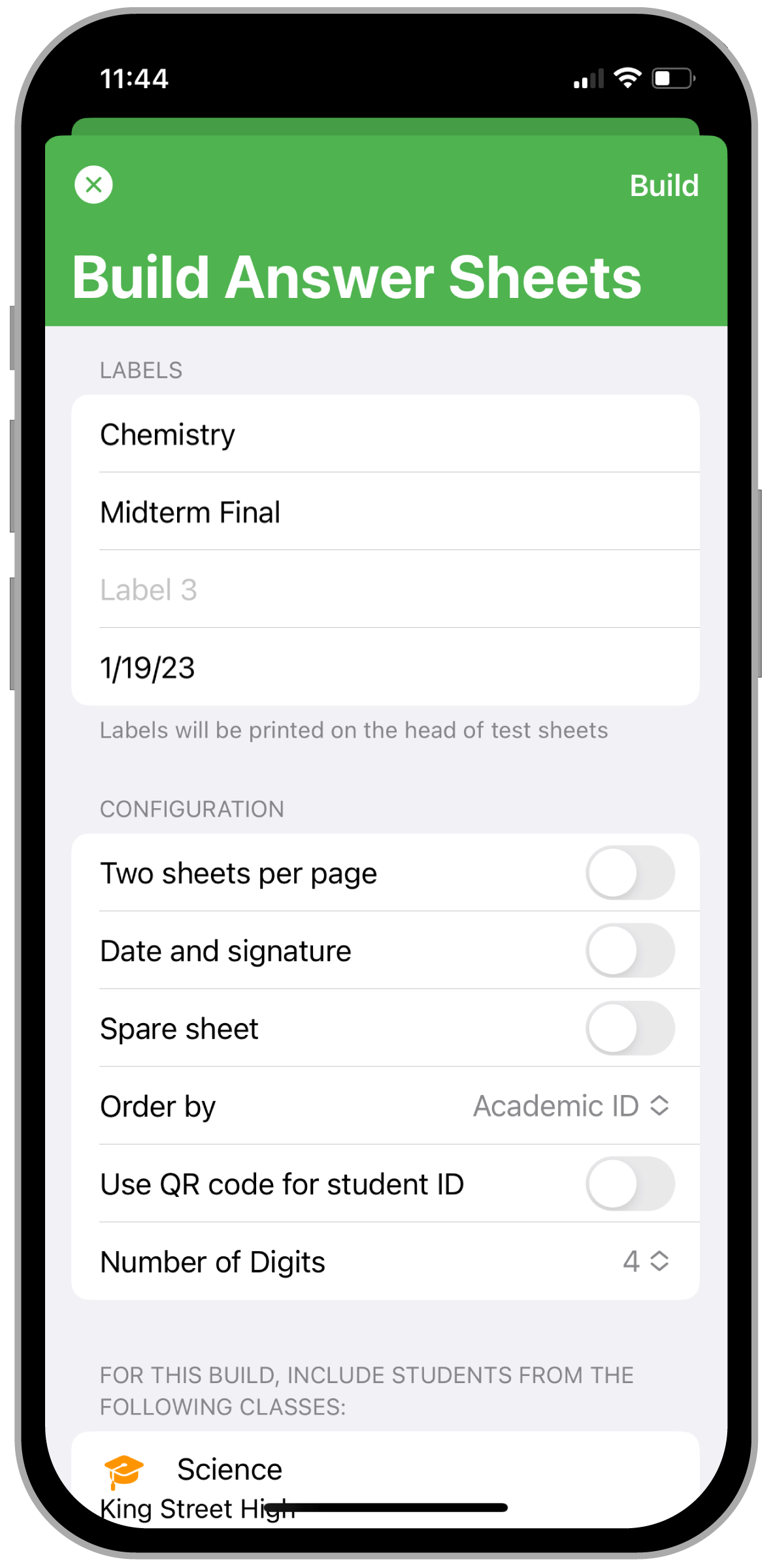Image resolution: width=771 pixels, height=1568 pixels.
Task: Tap the empty Label 3 field
Action: click(x=385, y=589)
